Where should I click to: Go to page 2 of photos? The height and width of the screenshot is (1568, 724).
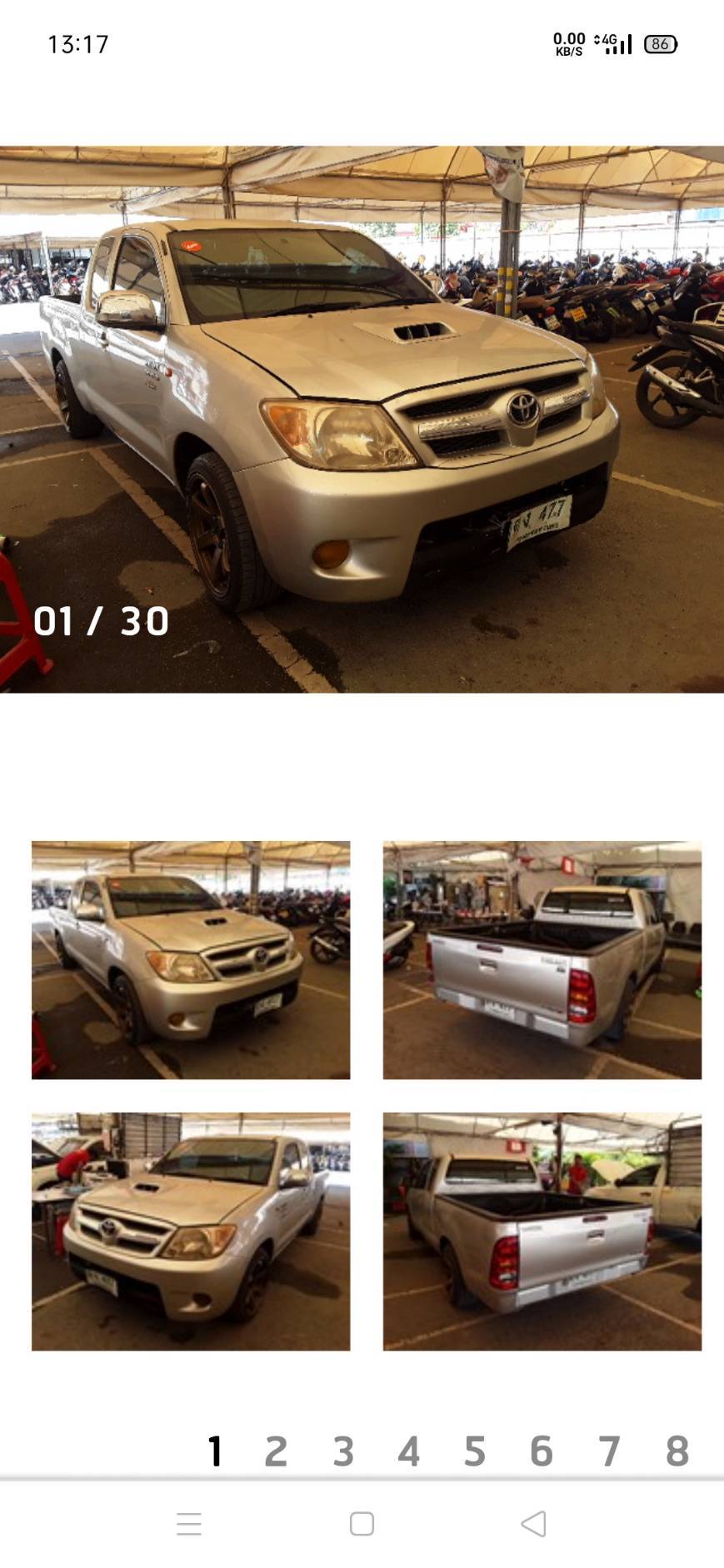(x=276, y=1451)
